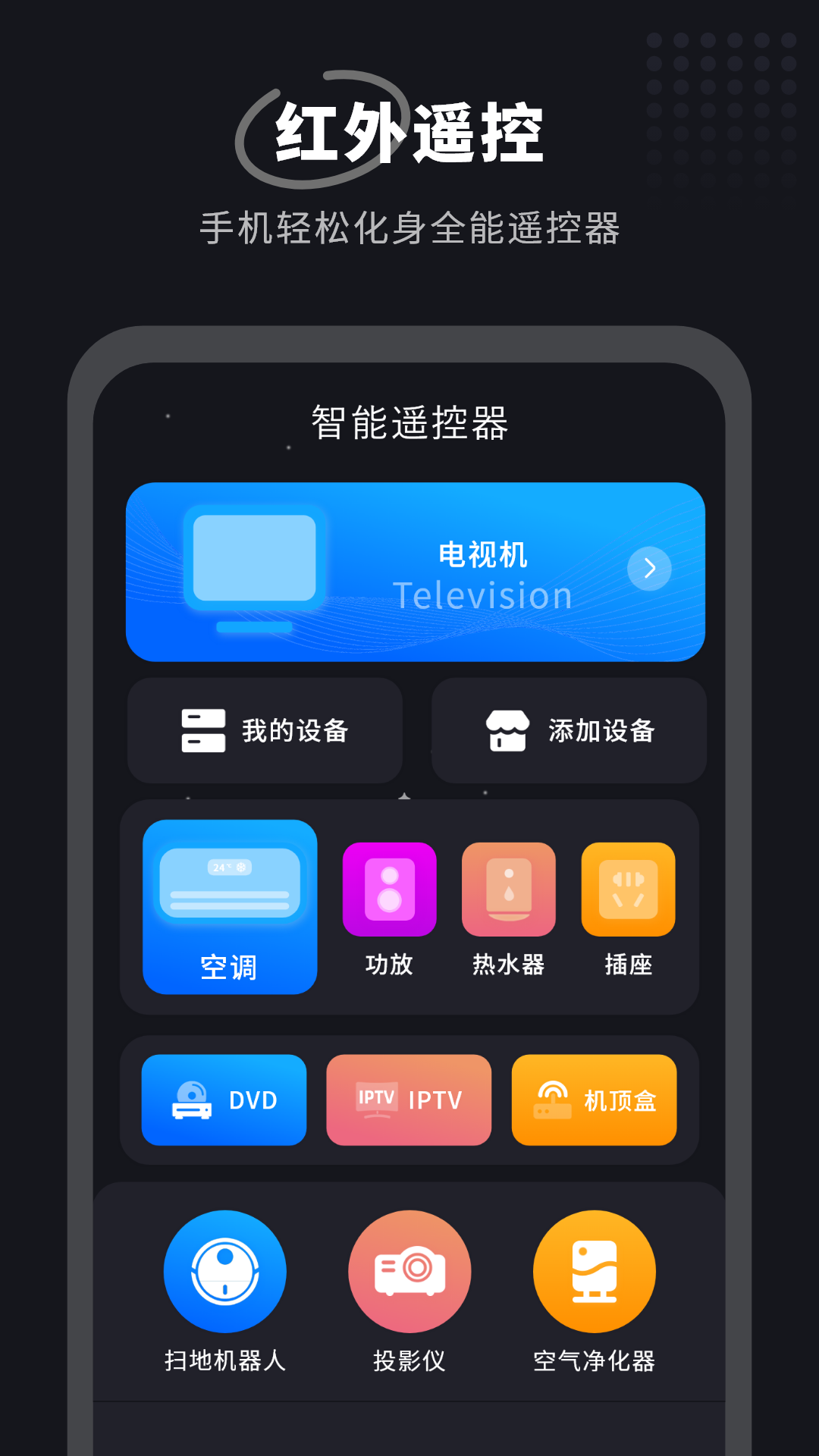Open the 空气净化器 air purifier icon
819x1456 pixels.
pos(595,1272)
